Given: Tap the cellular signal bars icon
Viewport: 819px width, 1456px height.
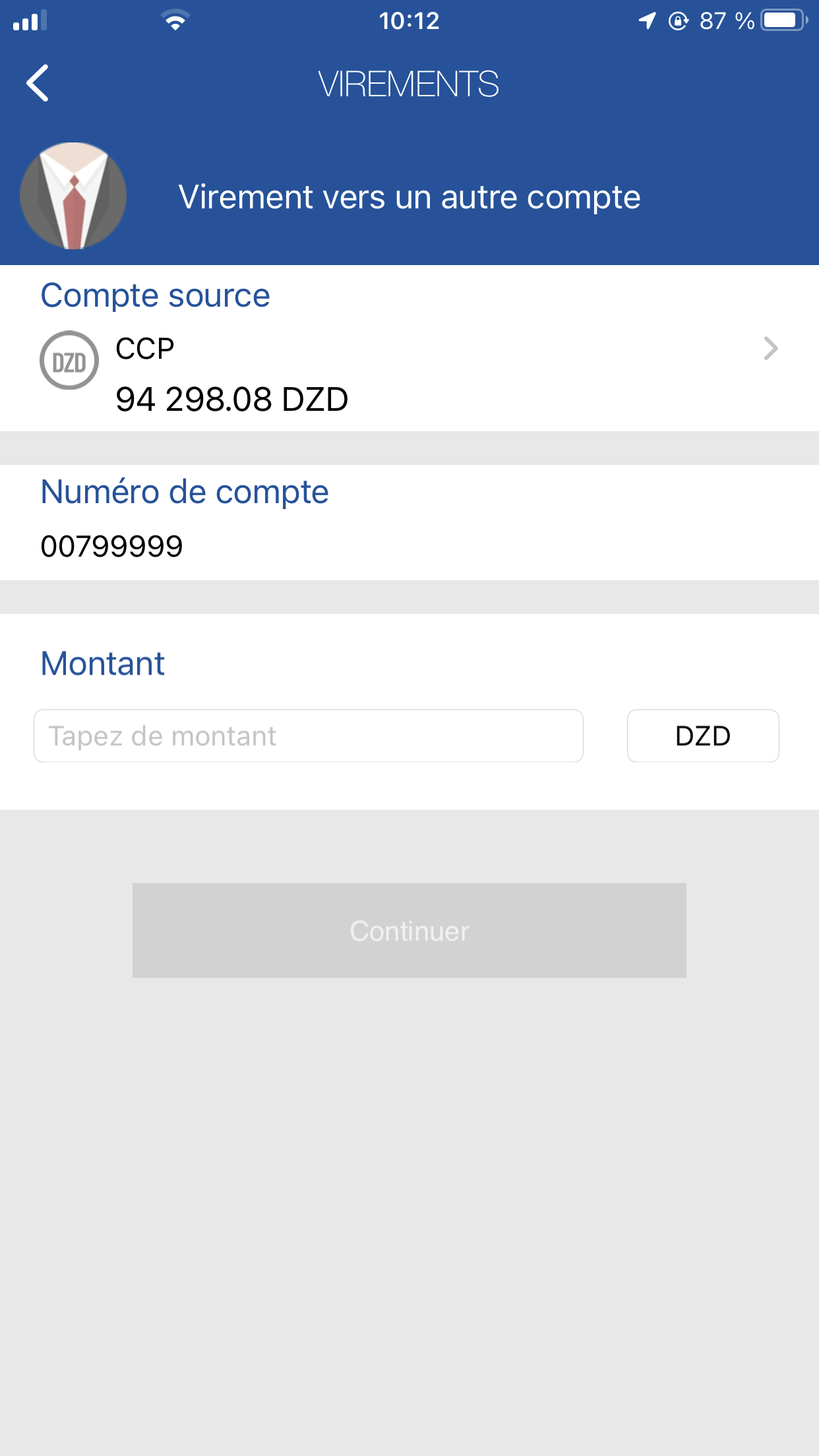Looking at the screenshot, I should tap(29, 20).
